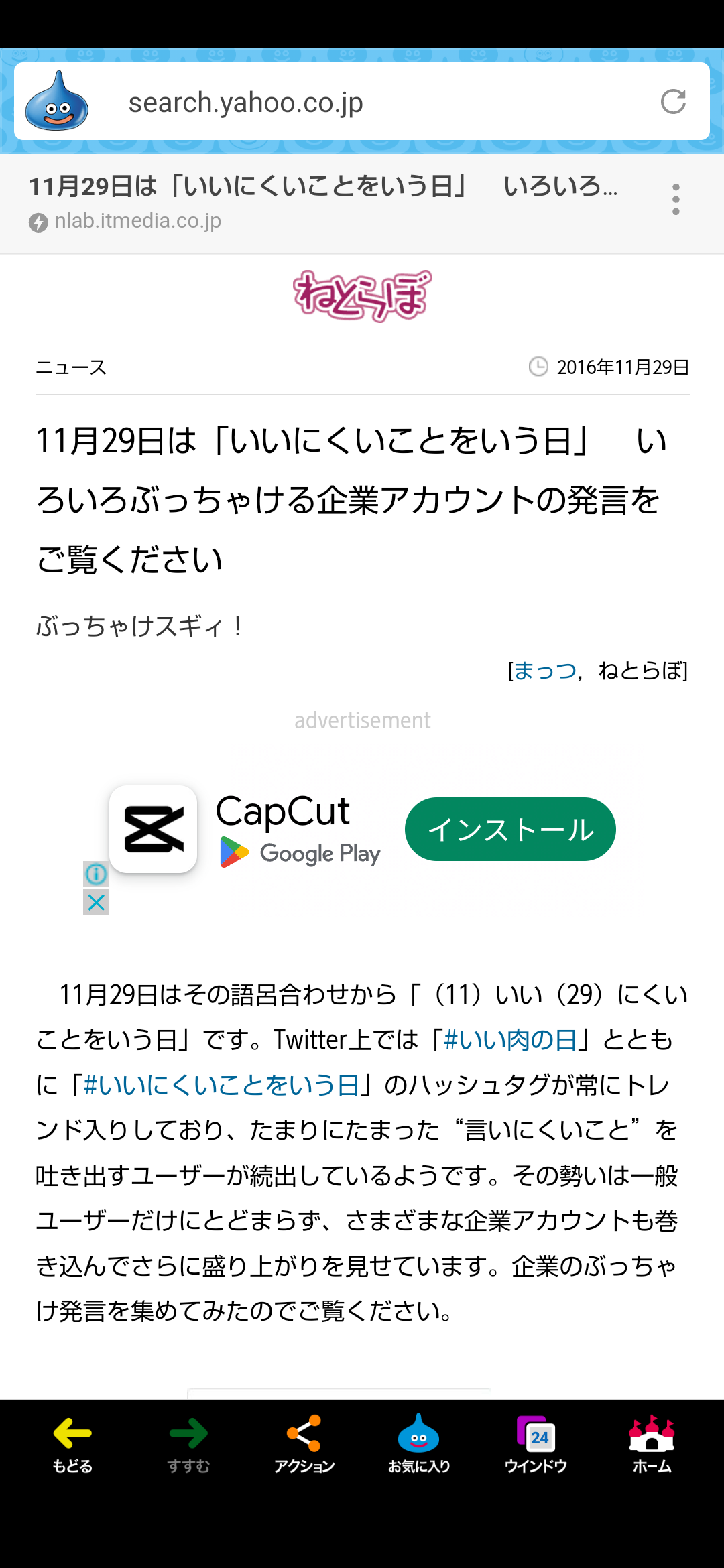The image size is (724, 1568).
Task: Open お気に入り favorites
Action: pyautogui.click(x=419, y=1445)
